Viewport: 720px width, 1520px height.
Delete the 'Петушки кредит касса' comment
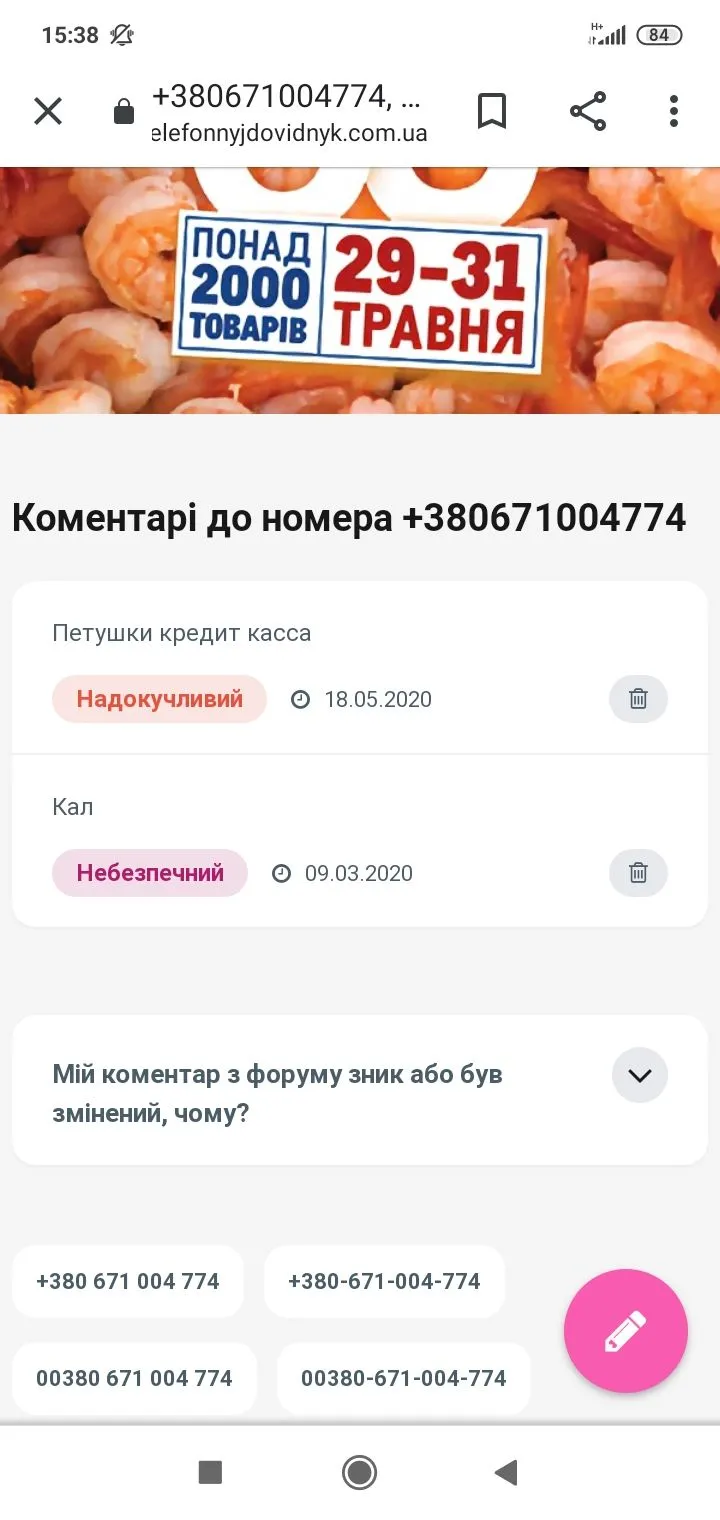pyautogui.click(x=638, y=699)
